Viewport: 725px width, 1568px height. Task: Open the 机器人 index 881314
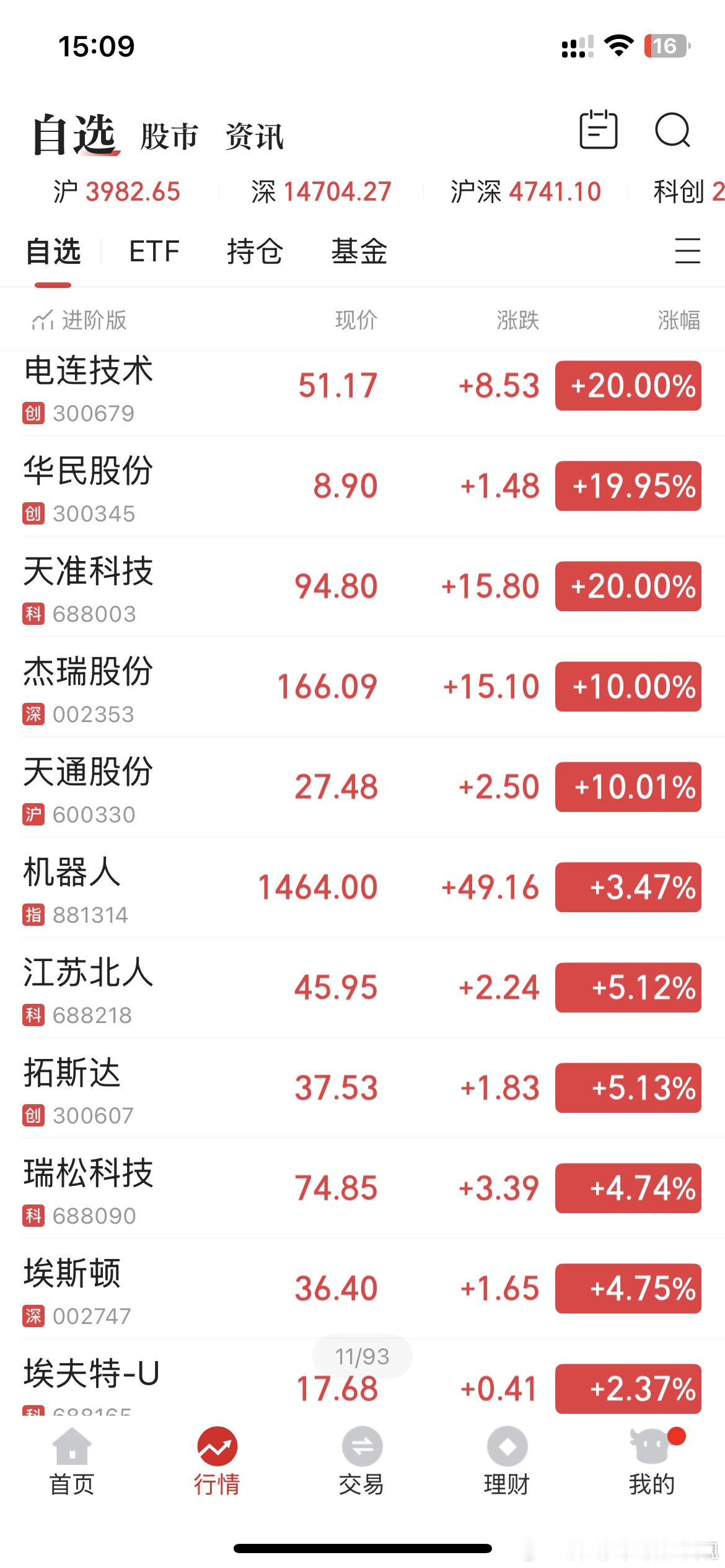[x=362, y=887]
